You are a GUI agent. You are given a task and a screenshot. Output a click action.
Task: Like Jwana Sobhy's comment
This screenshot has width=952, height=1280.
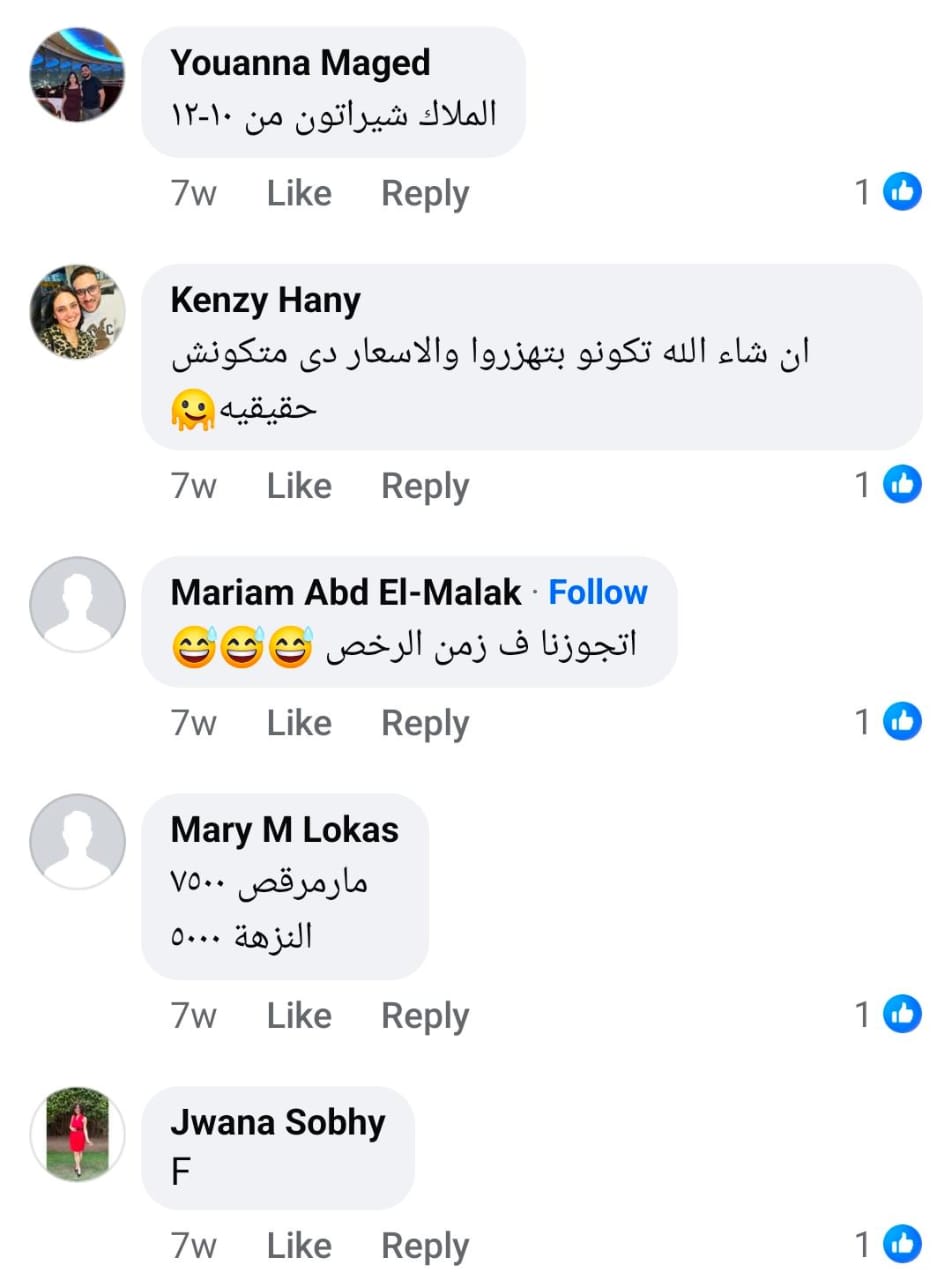coord(299,1245)
